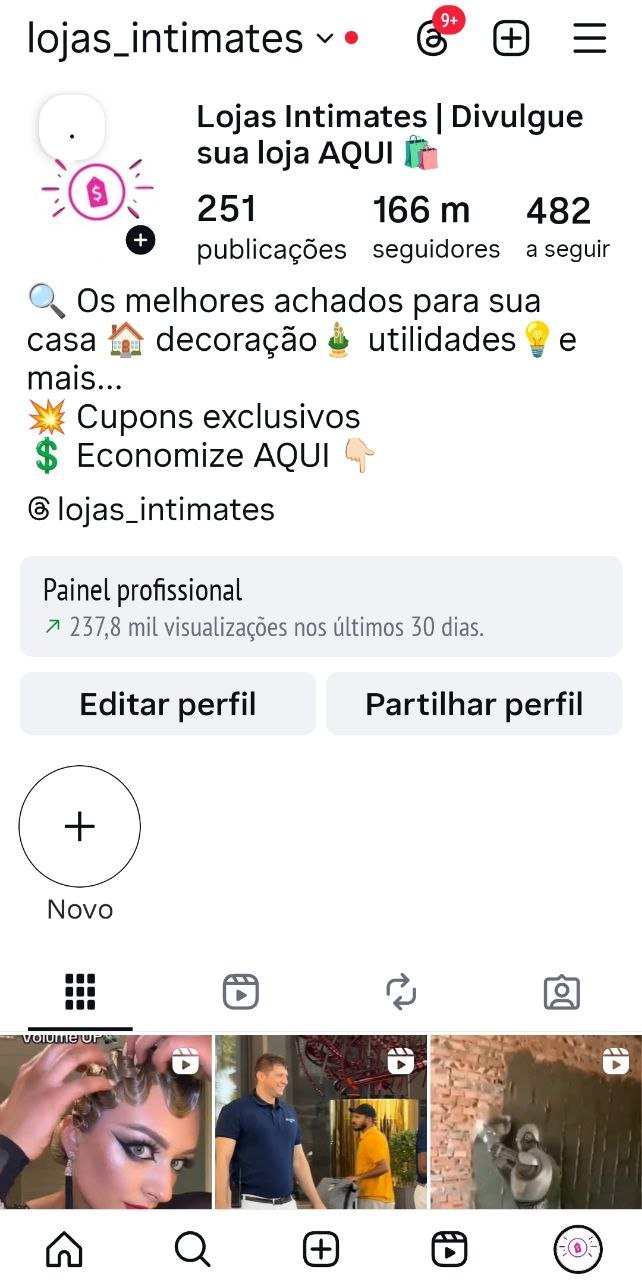
Task: Open the makeup hairstyle reel thumbnail
Action: point(105,1121)
